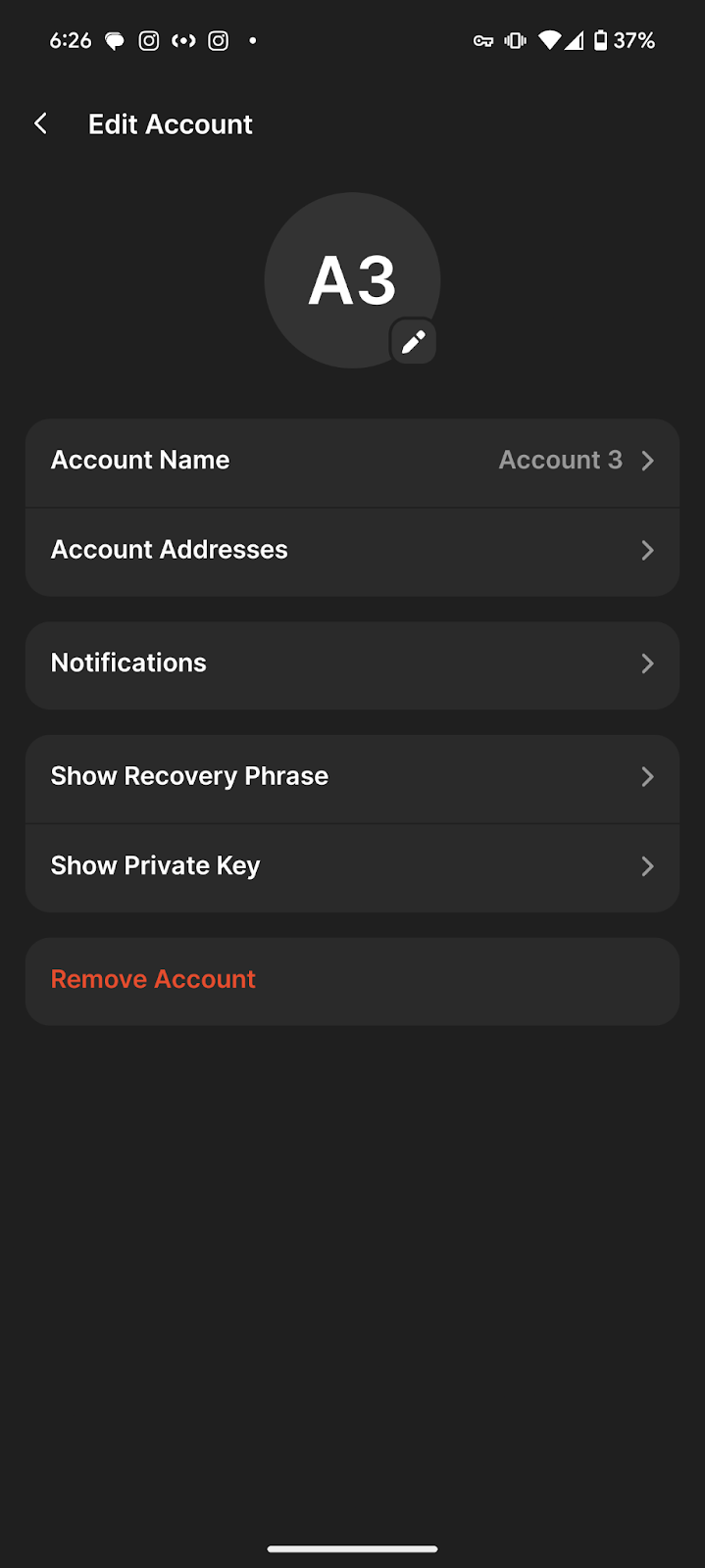Edit the A3 avatar with pencil icon

(x=413, y=341)
